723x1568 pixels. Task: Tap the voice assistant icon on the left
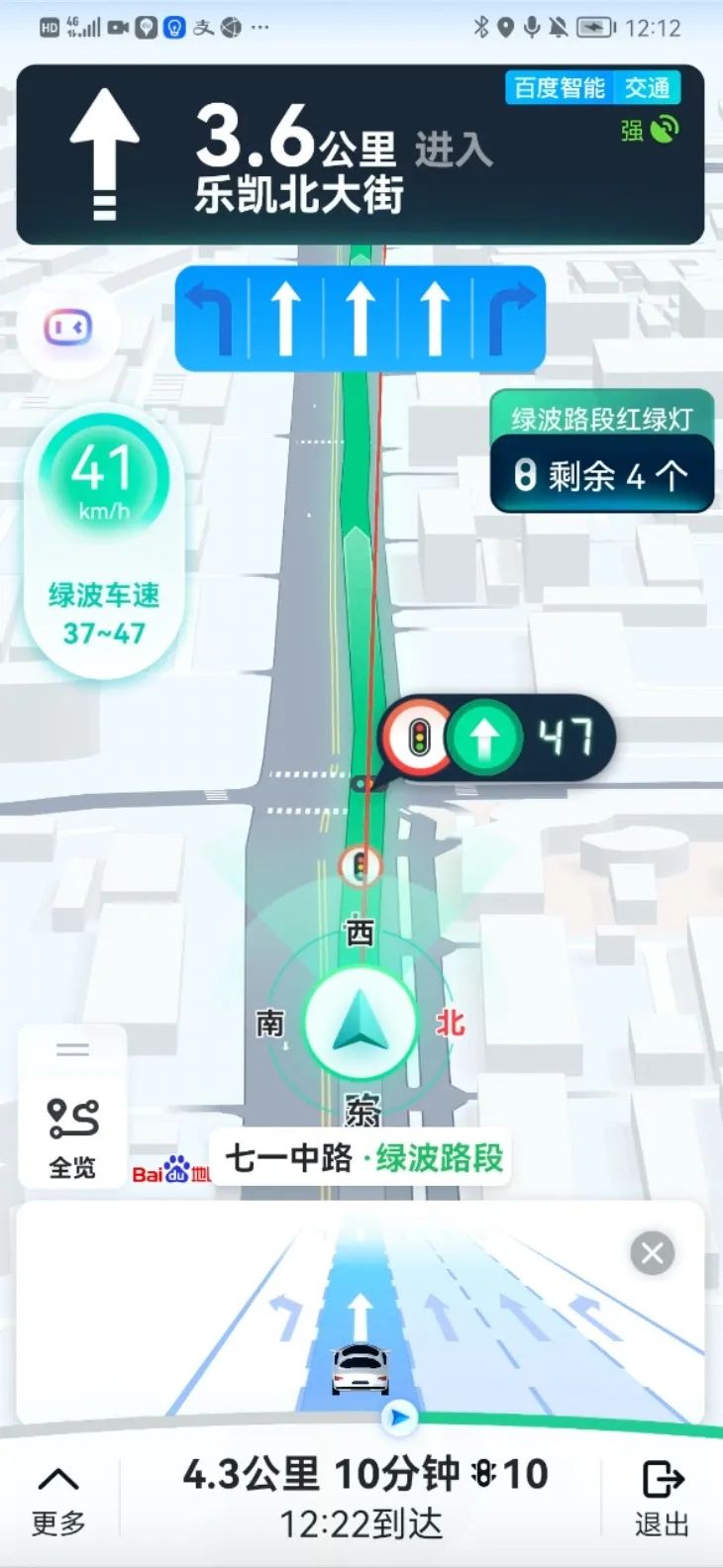pos(67,330)
